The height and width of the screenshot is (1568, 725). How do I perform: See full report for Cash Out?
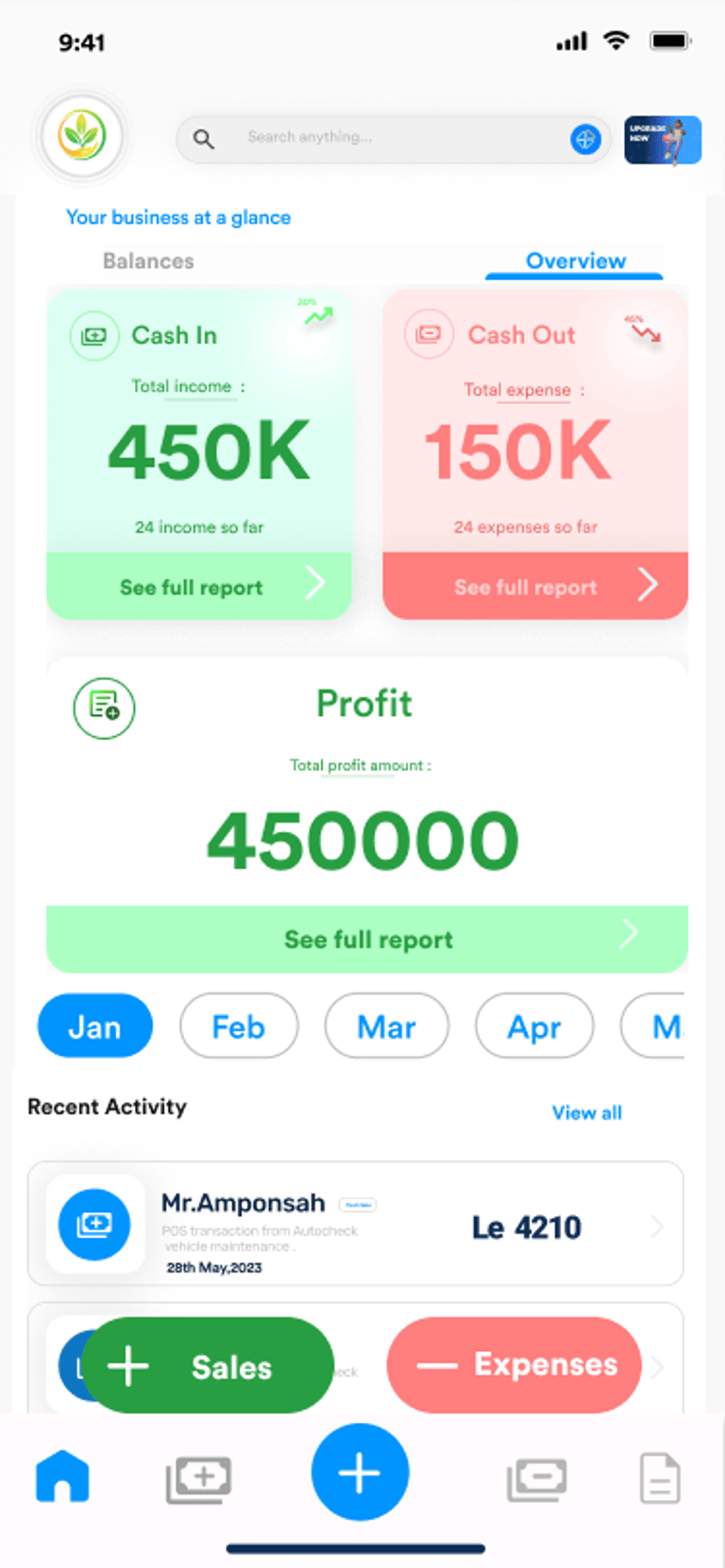tap(535, 587)
